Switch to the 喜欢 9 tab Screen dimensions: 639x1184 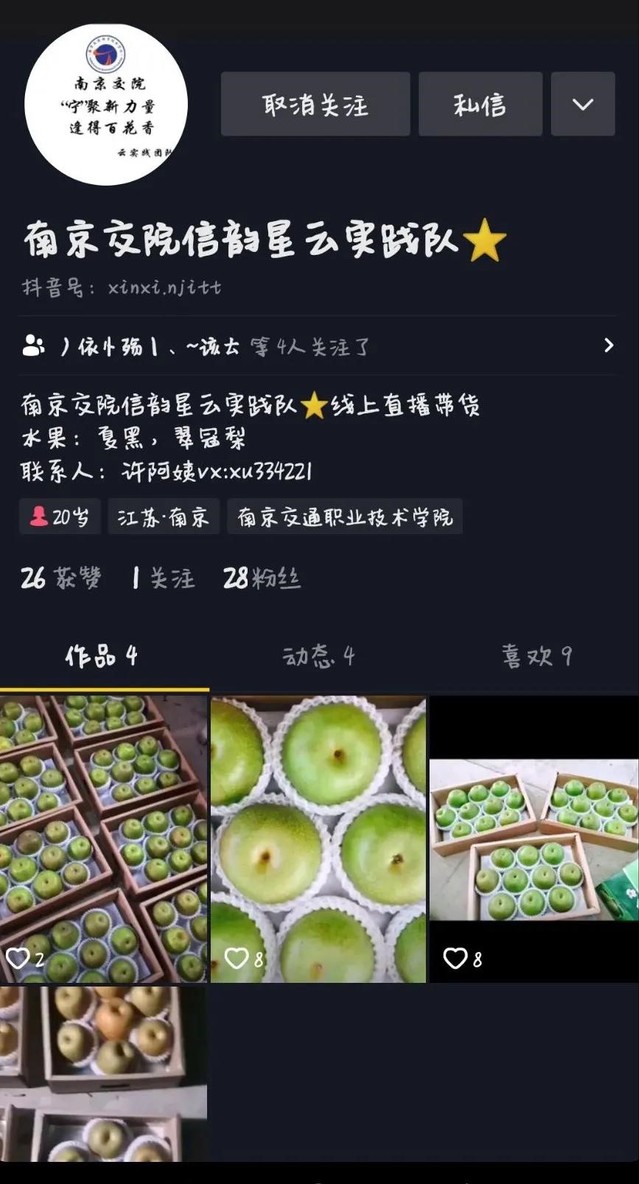pyautogui.click(x=536, y=656)
